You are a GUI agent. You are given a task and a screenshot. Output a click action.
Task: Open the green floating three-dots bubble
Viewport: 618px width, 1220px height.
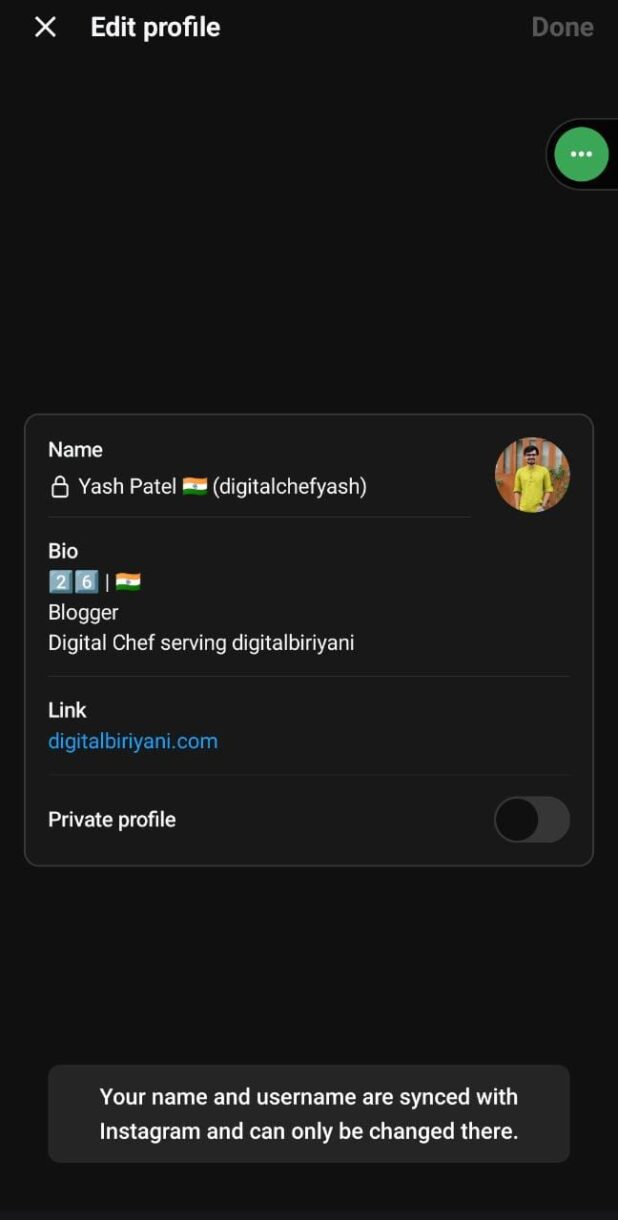[x=581, y=154]
